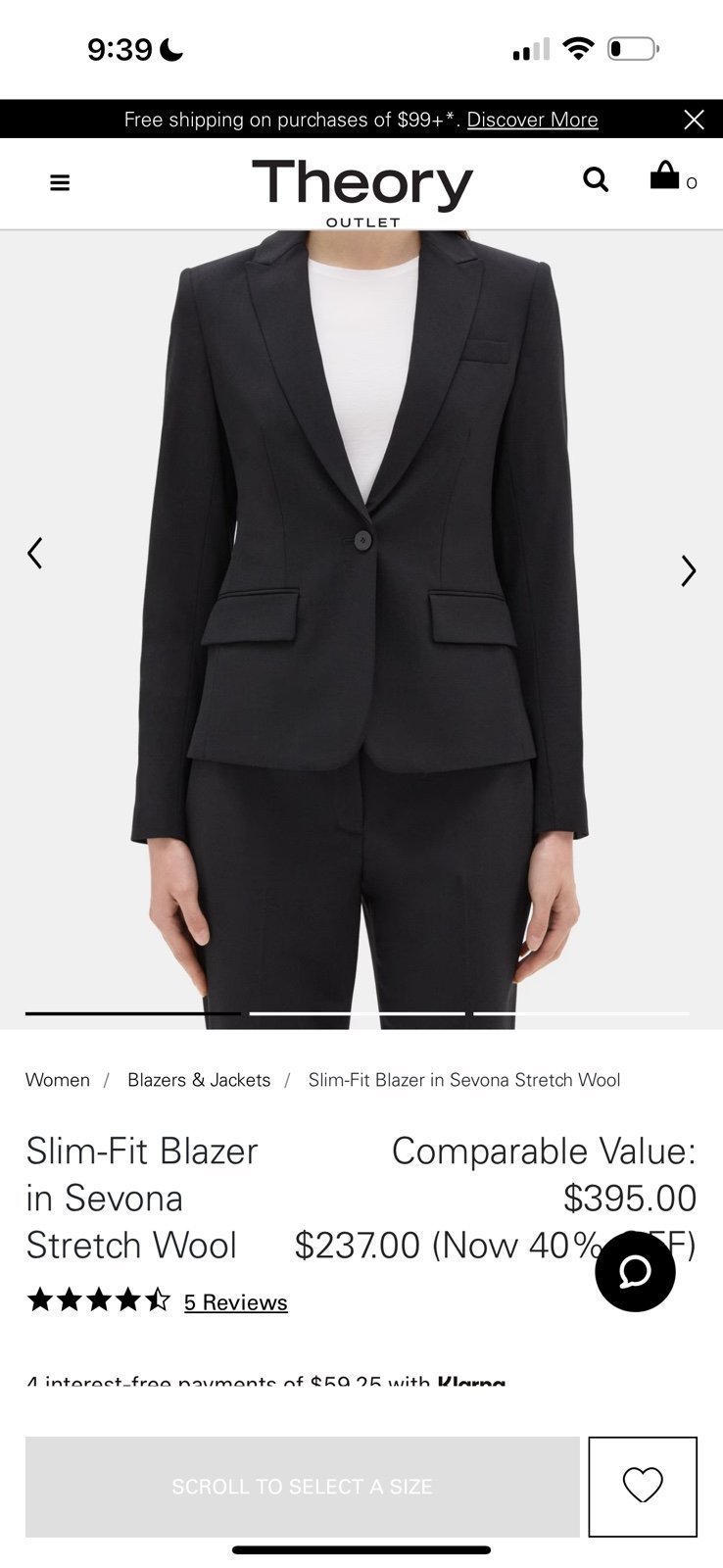Open the chat support bubble
Viewport: 723px width, 1568px height.
coord(635,1271)
